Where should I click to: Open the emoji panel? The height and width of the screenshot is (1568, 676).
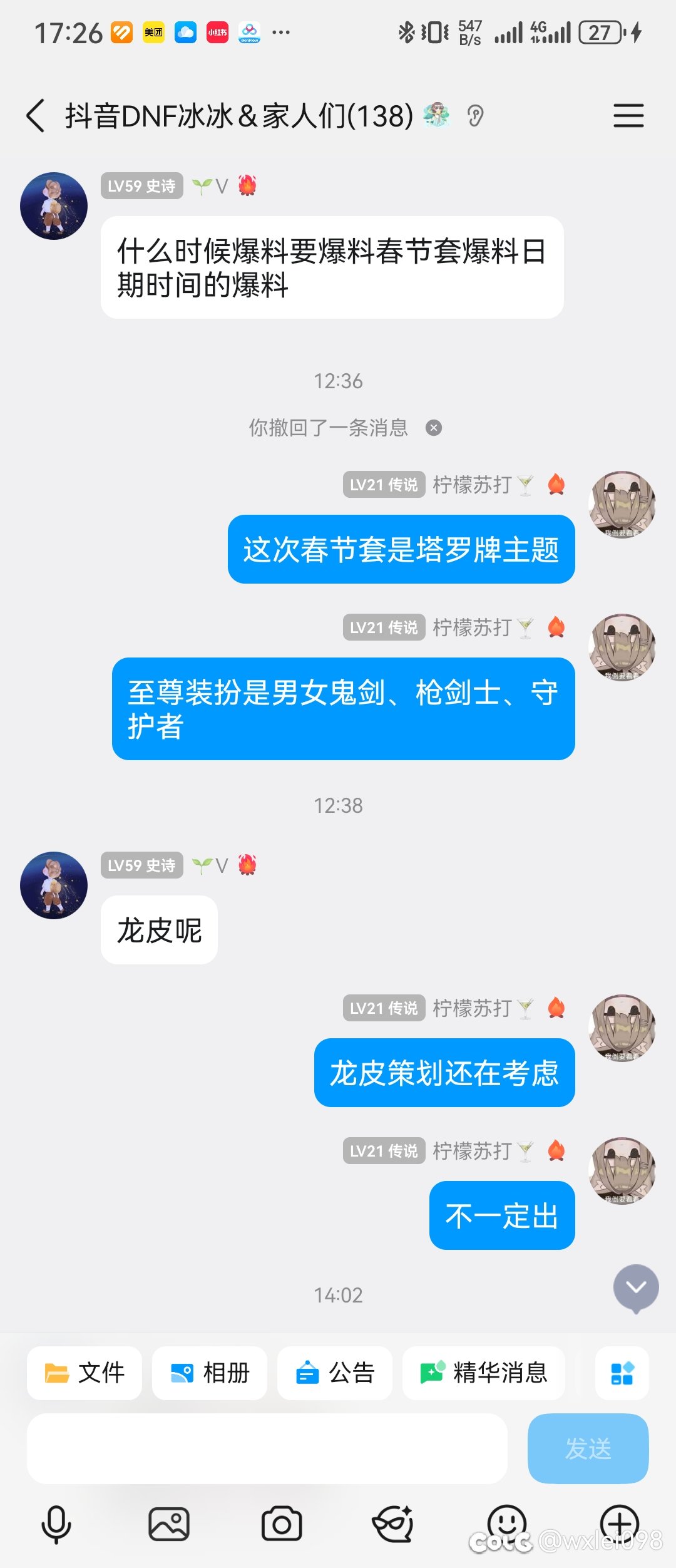tap(507, 1522)
